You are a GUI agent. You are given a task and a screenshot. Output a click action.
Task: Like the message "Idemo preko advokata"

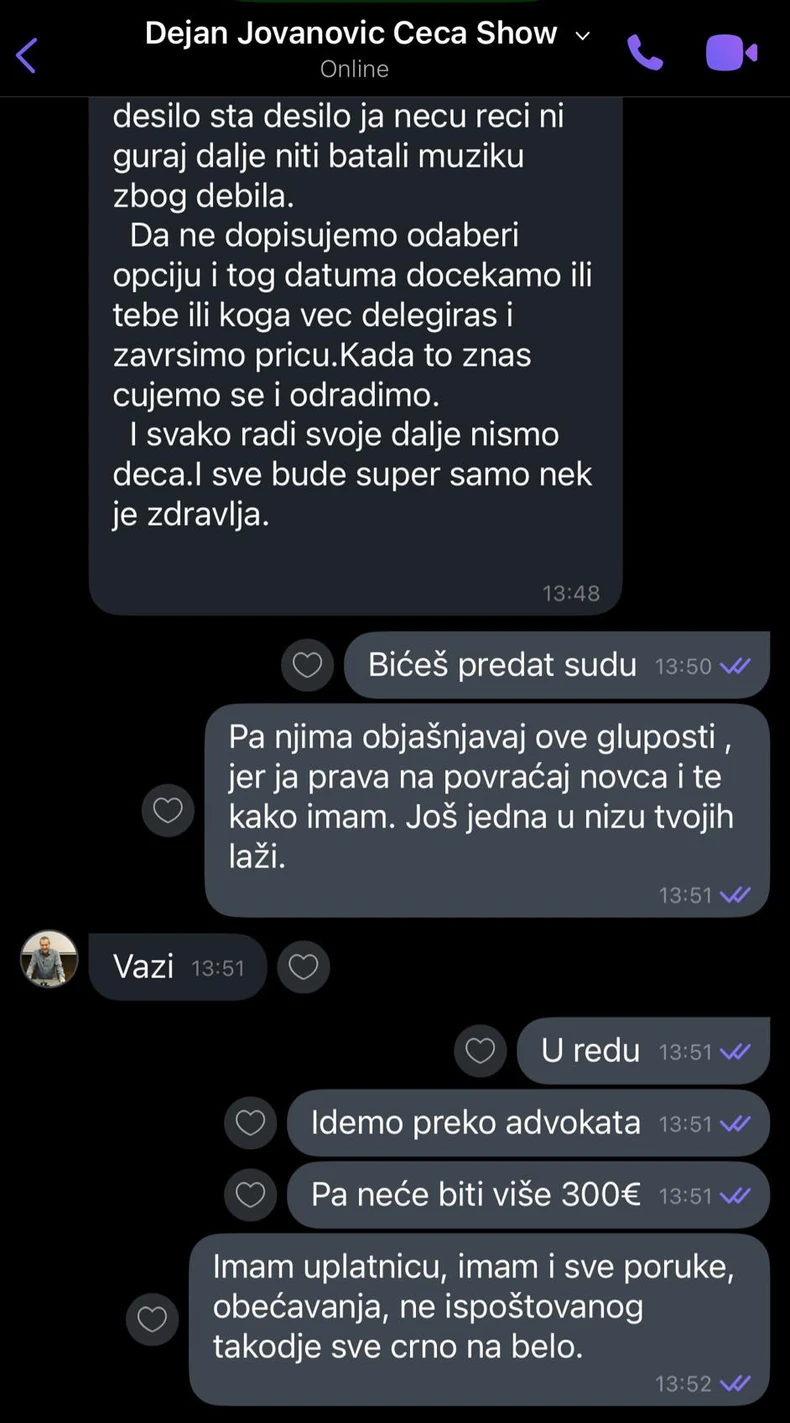(250, 1123)
